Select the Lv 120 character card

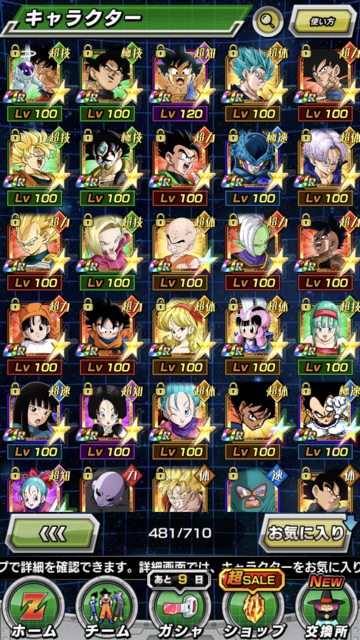(180, 82)
